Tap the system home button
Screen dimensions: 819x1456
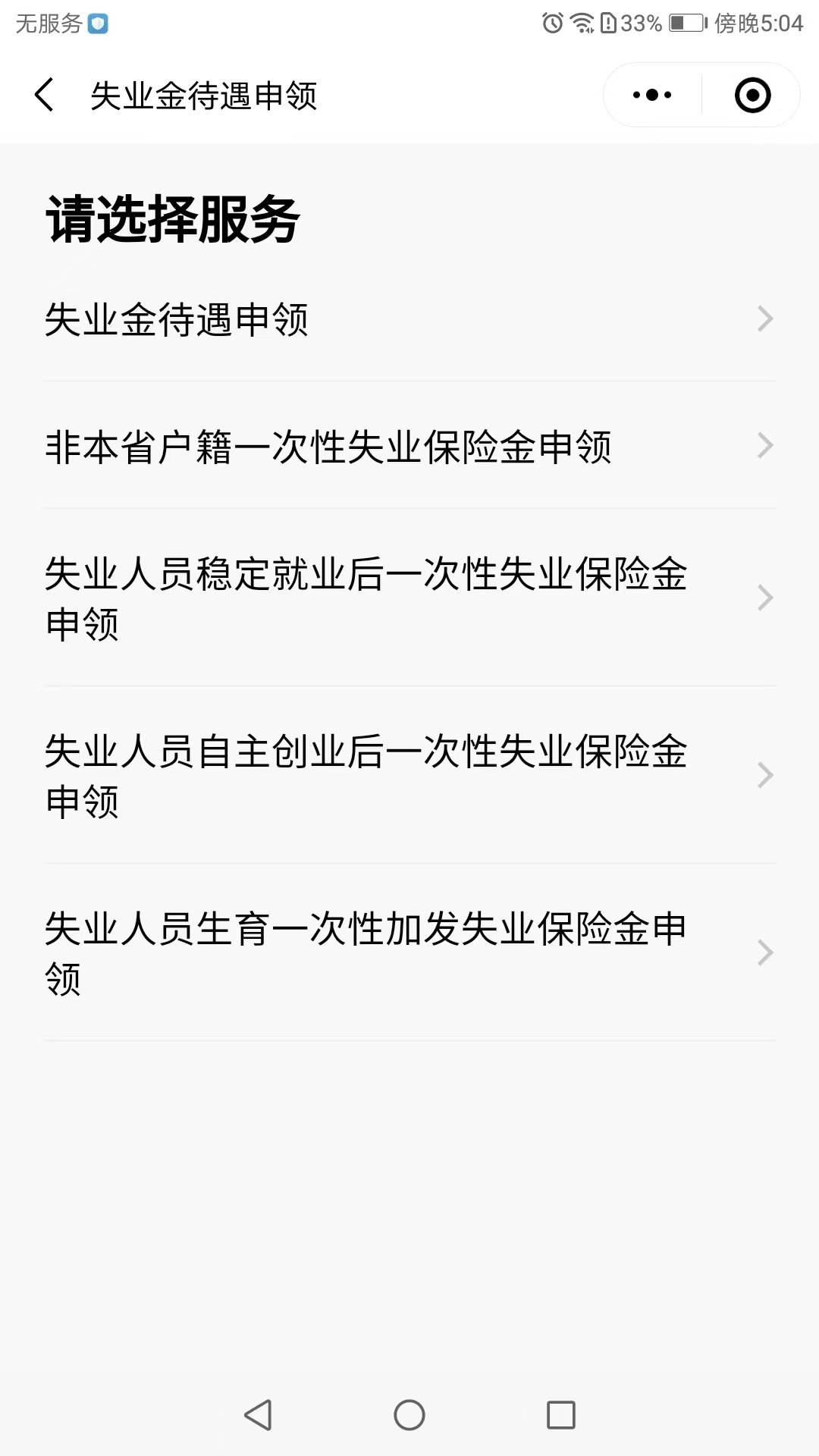[x=409, y=1415]
